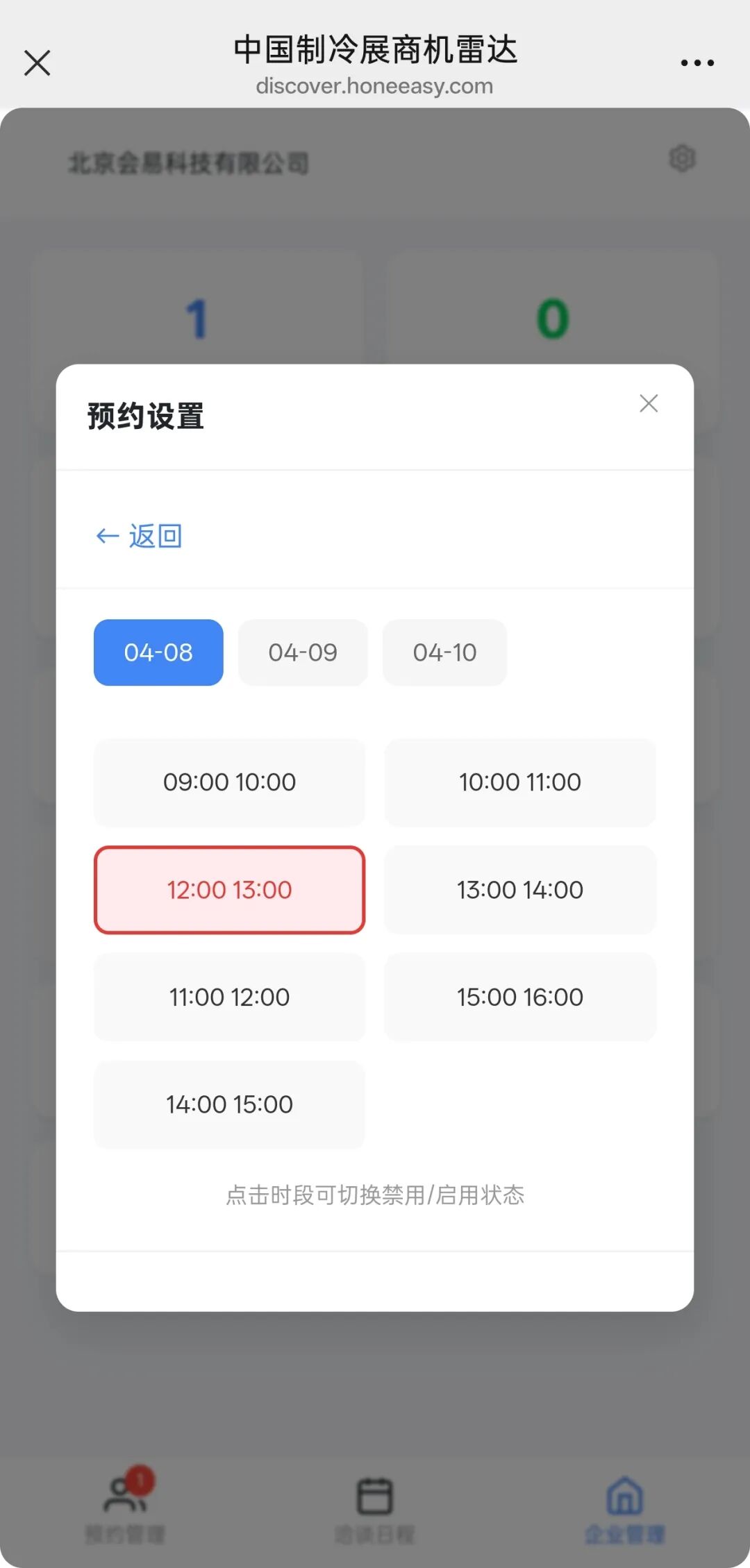This screenshot has width=750, height=1568.
Task: Toggle the 15:00 16:00 time slot
Action: click(519, 997)
